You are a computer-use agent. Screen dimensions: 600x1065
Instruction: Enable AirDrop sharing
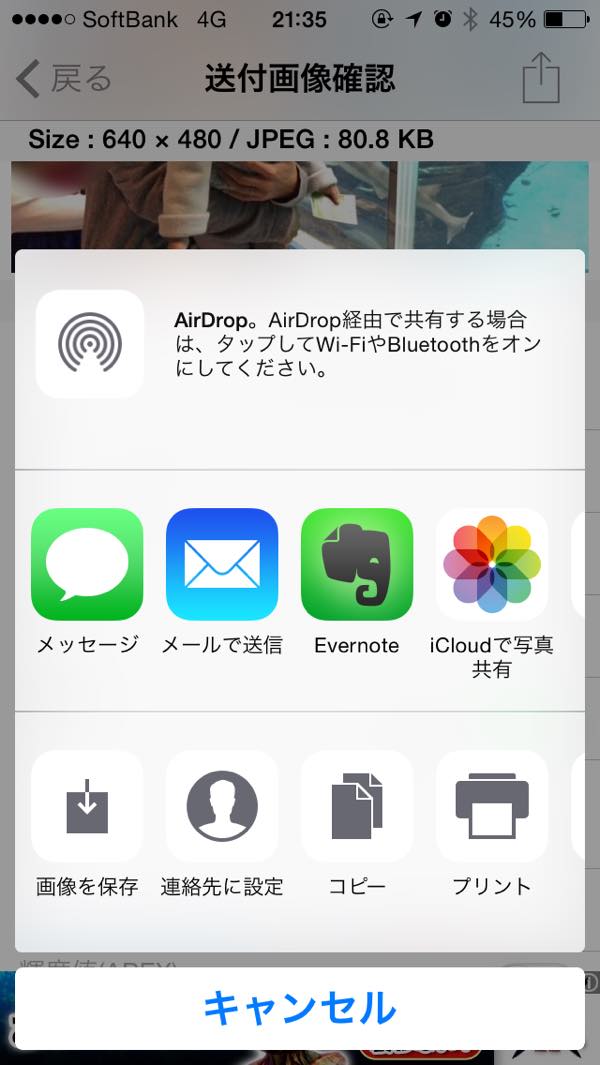[90, 344]
